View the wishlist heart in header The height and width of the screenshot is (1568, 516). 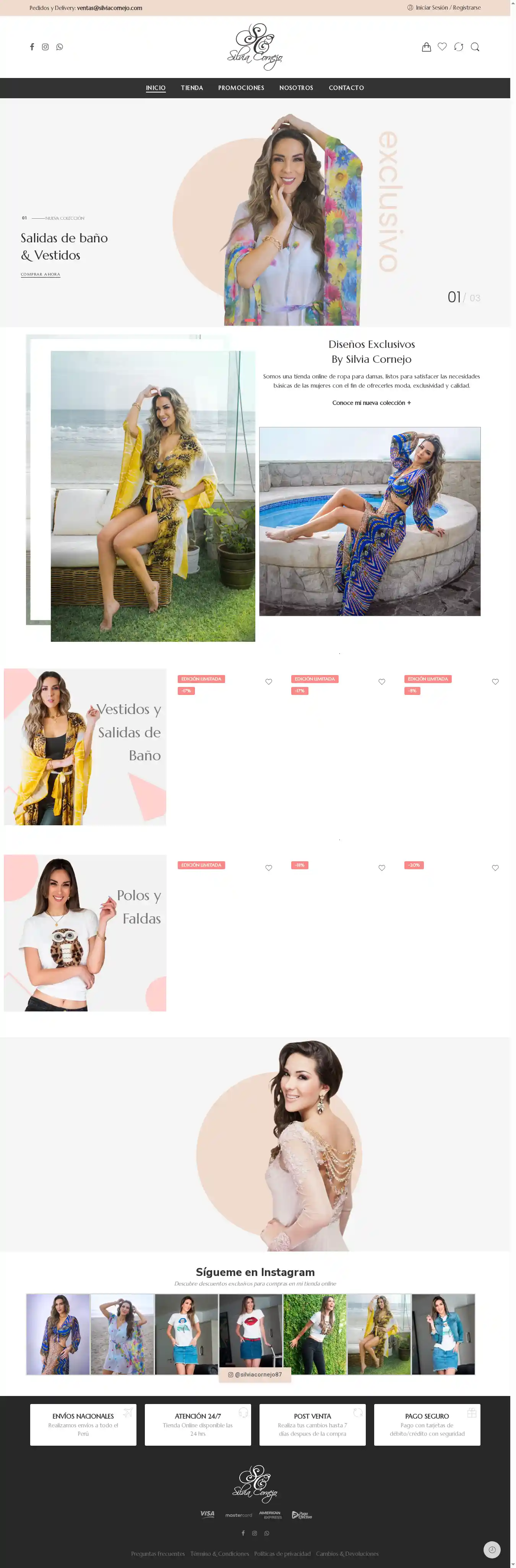coord(442,47)
